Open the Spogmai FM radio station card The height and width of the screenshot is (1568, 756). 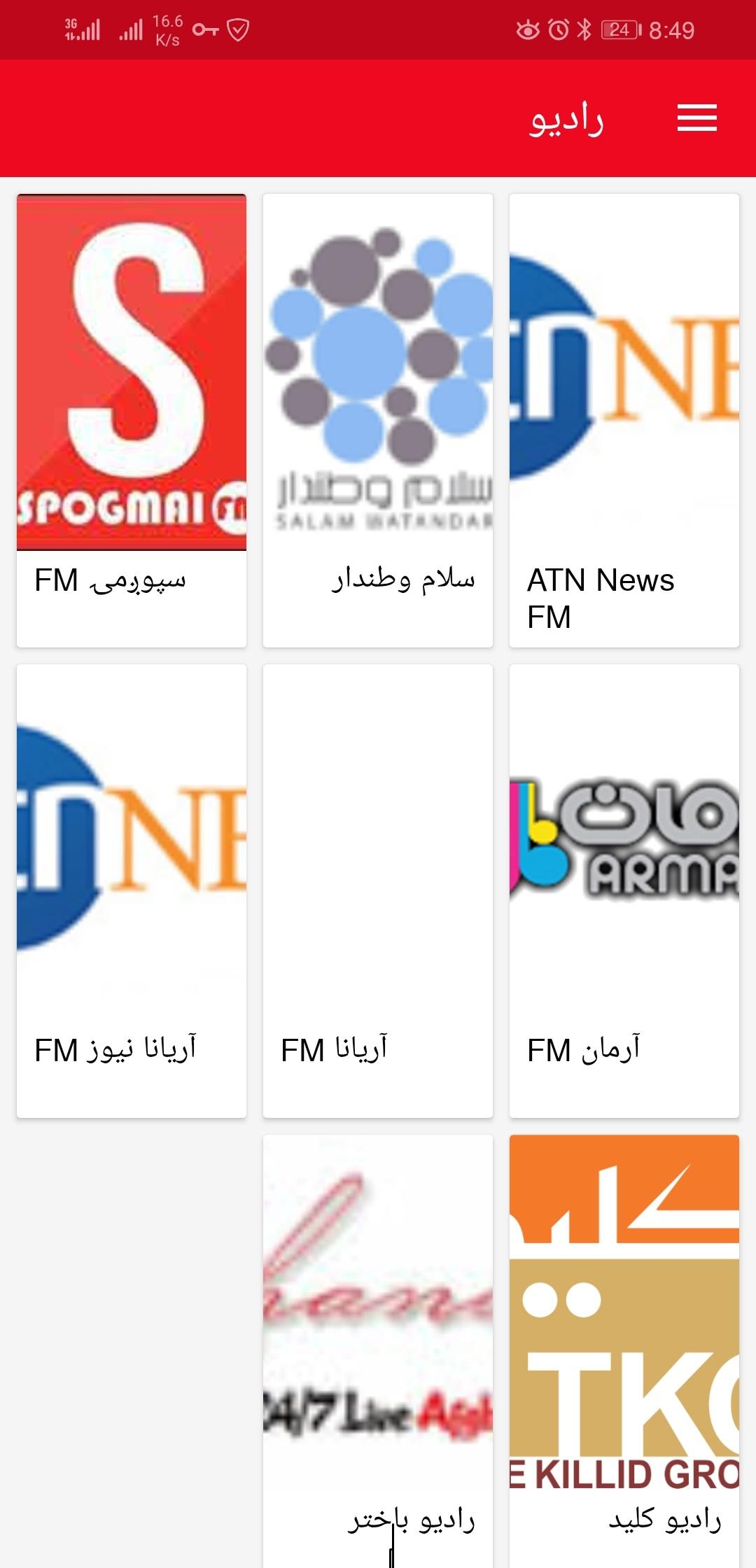point(132,421)
